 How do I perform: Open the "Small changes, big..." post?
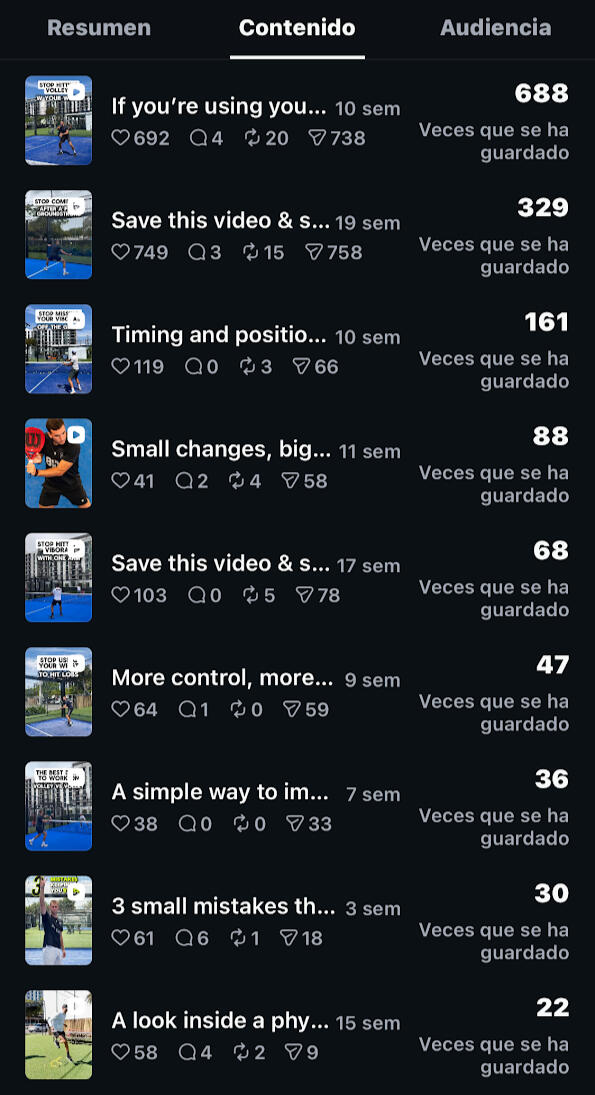[298, 463]
